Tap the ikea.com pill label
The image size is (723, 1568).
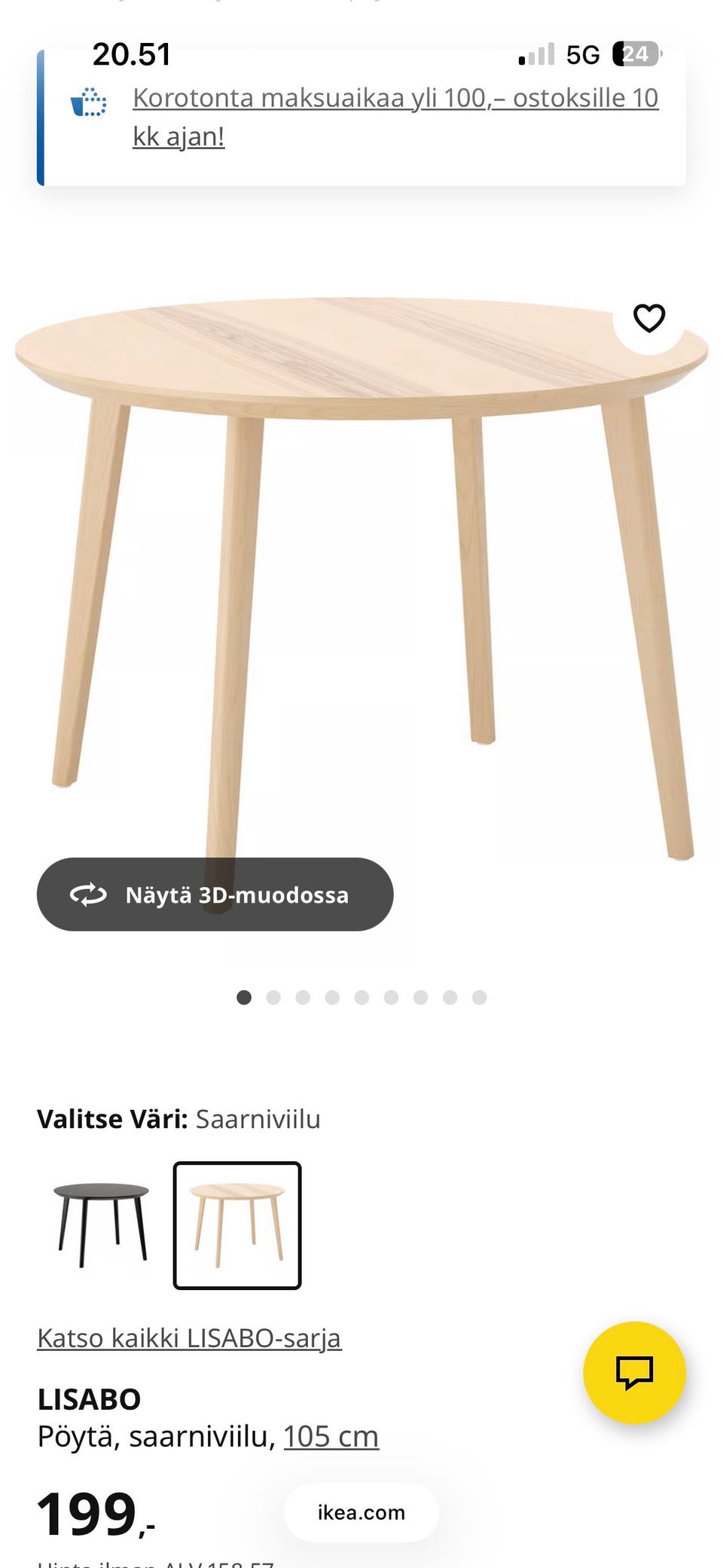361,1513
